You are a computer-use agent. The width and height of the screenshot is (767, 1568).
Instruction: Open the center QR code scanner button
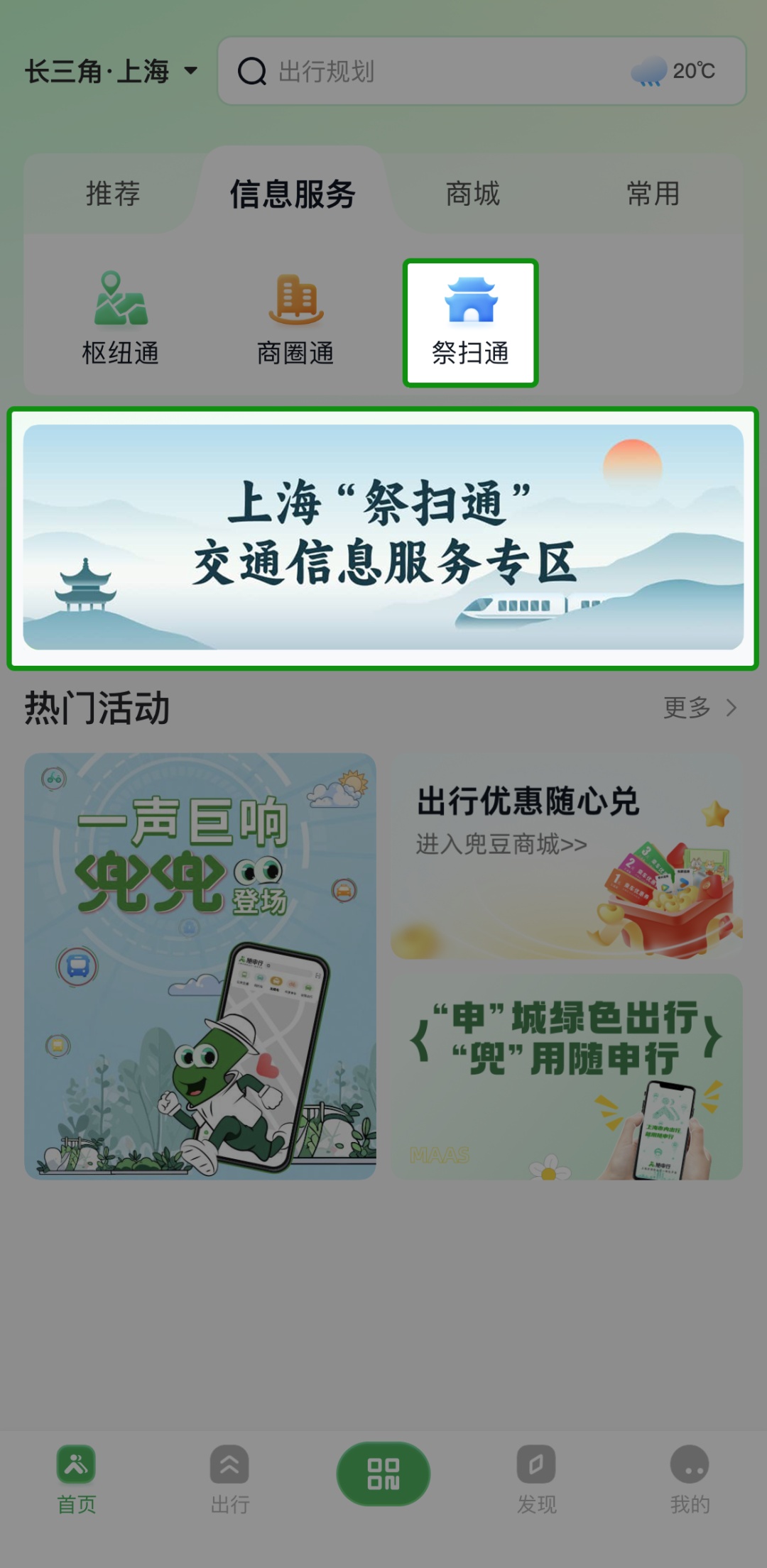click(x=383, y=1474)
